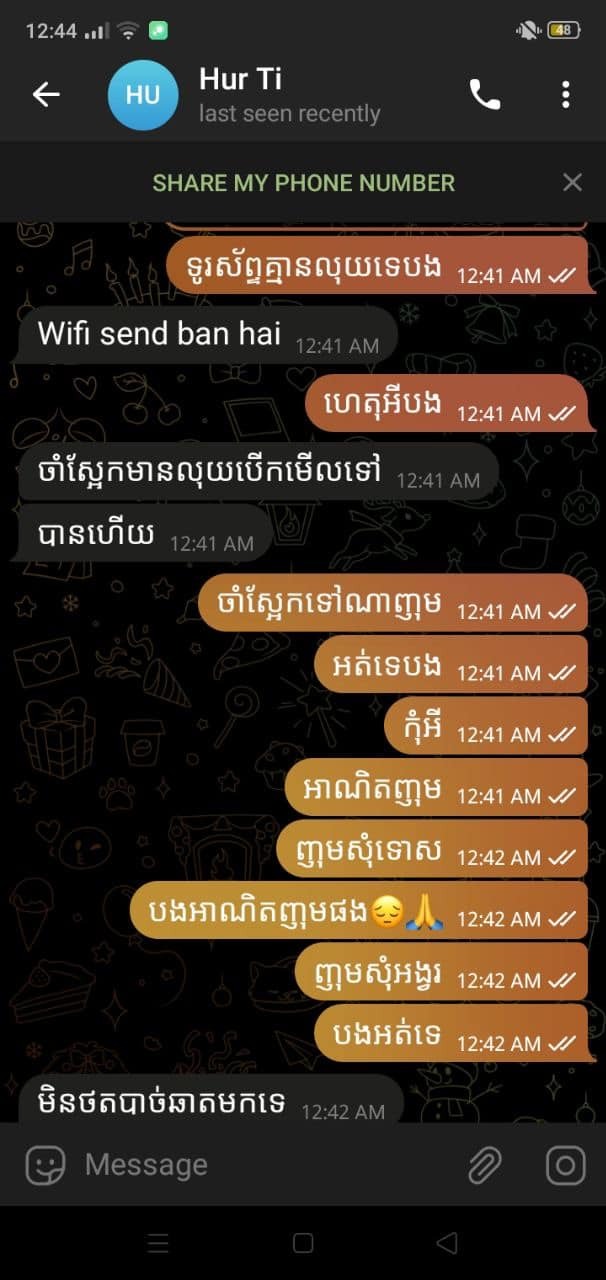The height and width of the screenshot is (1280, 606).
Task: Open the emoji sticker panel
Action: coord(45,1165)
